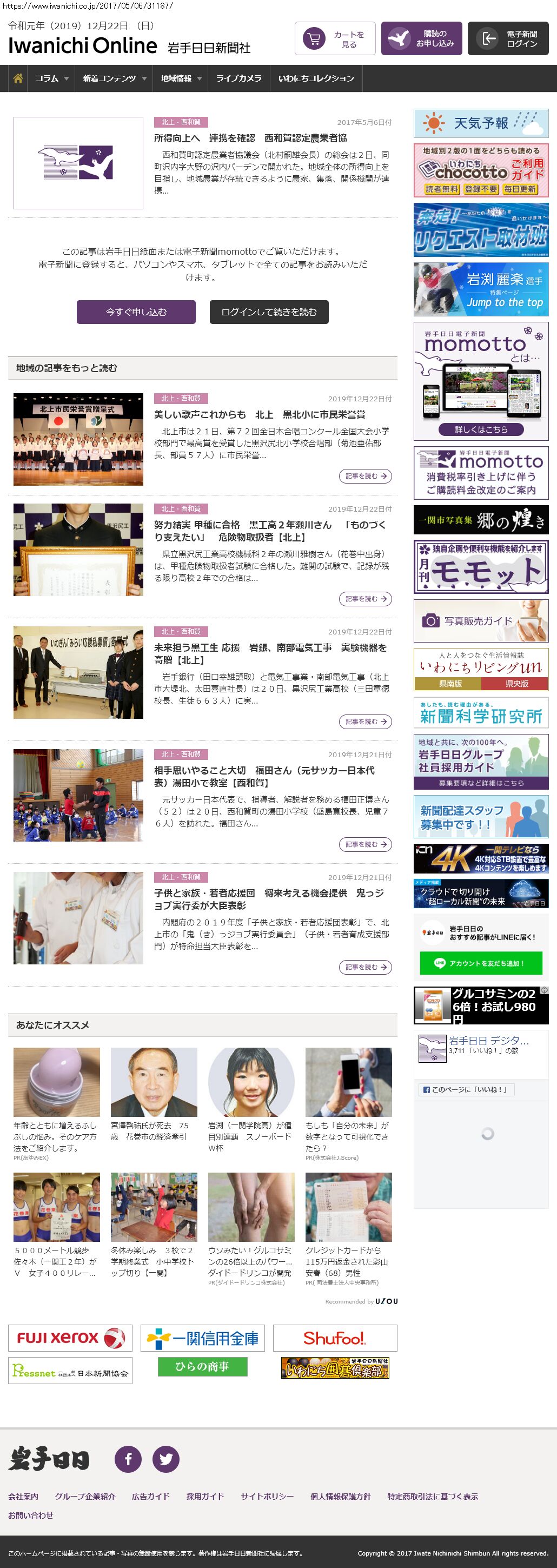Open ライブカメラ page
Viewport: 557px width, 1568px height.
coord(238,78)
